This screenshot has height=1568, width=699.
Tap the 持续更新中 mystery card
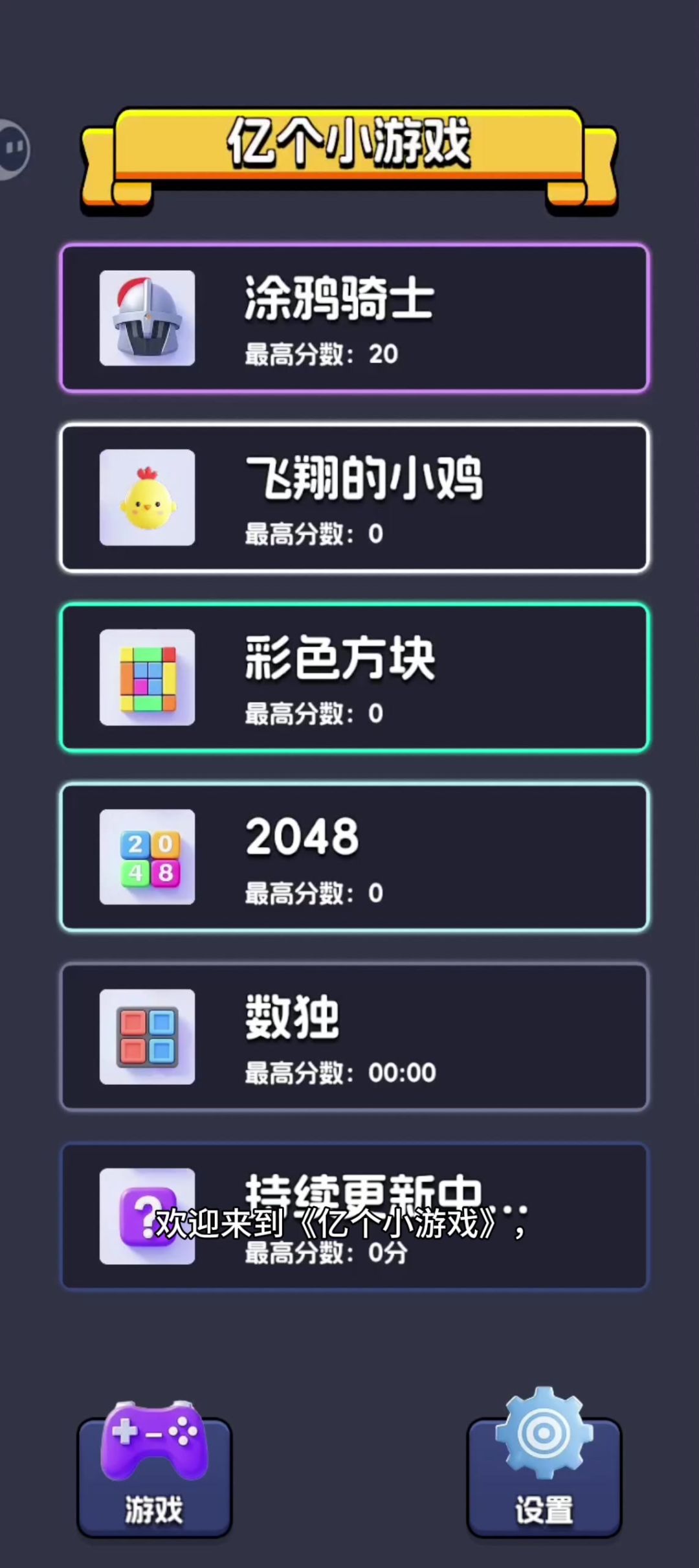[354, 1216]
